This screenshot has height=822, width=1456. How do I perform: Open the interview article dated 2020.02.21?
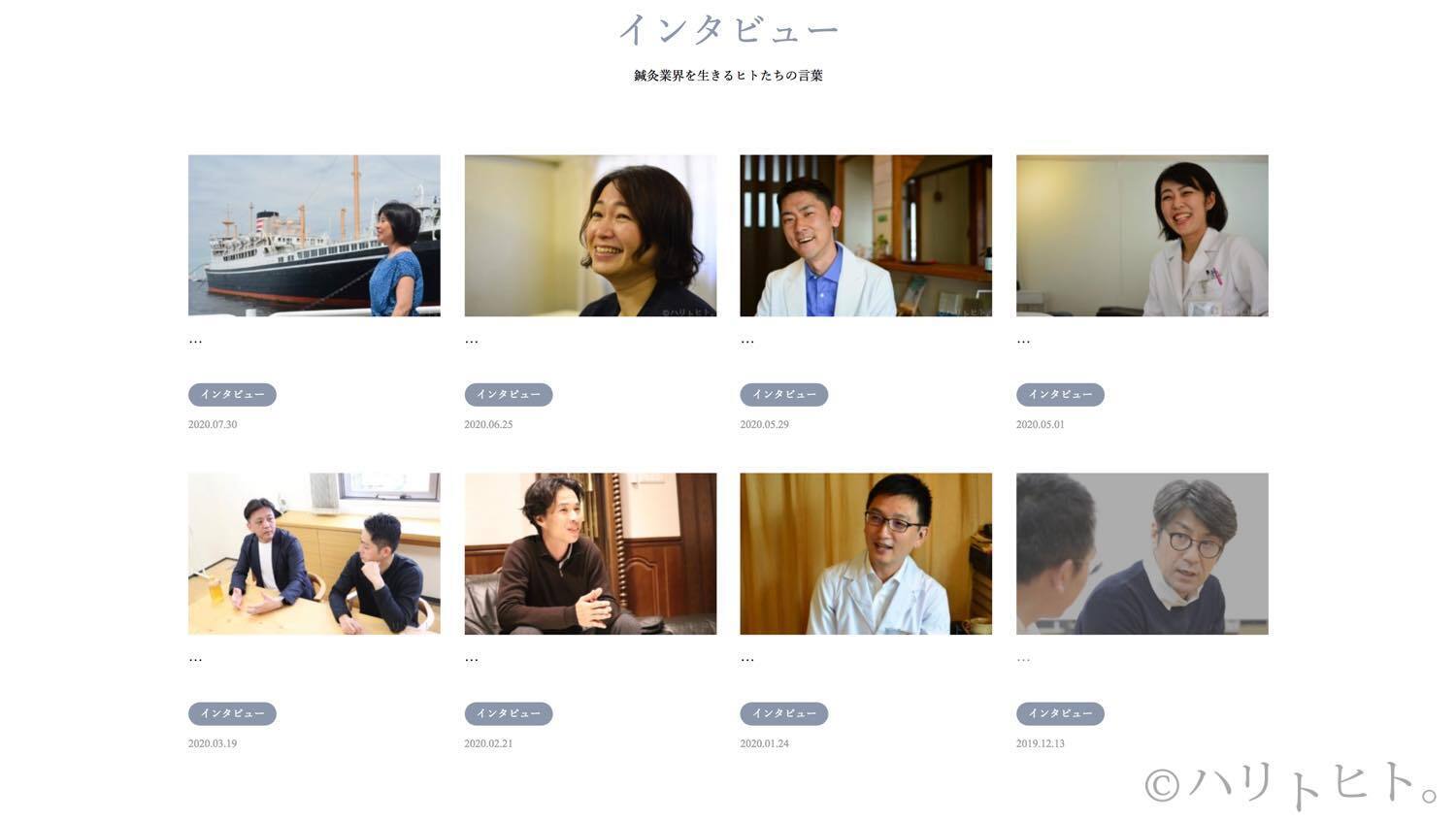590,554
